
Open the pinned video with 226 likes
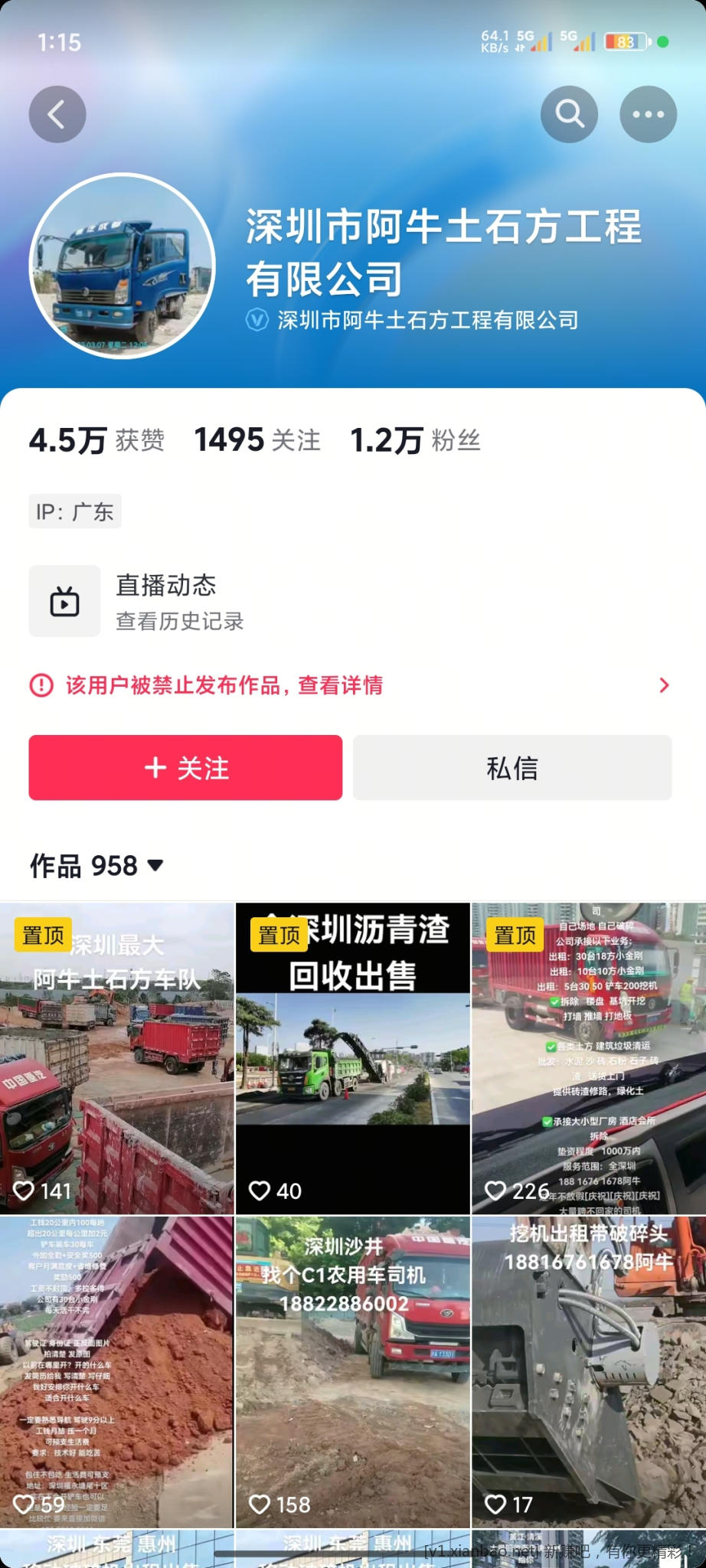(x=588, y=1058)
